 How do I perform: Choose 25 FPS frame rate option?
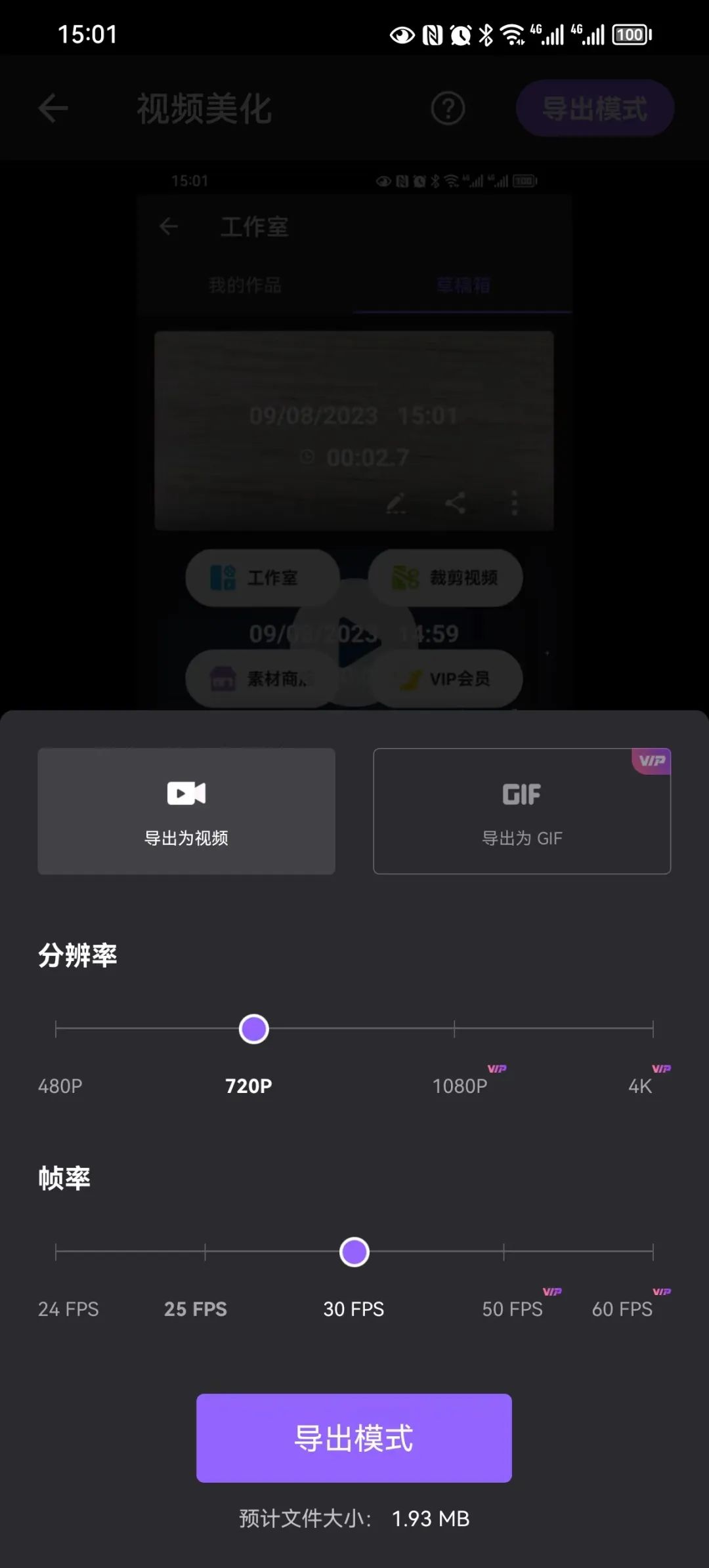(194, 1309)
